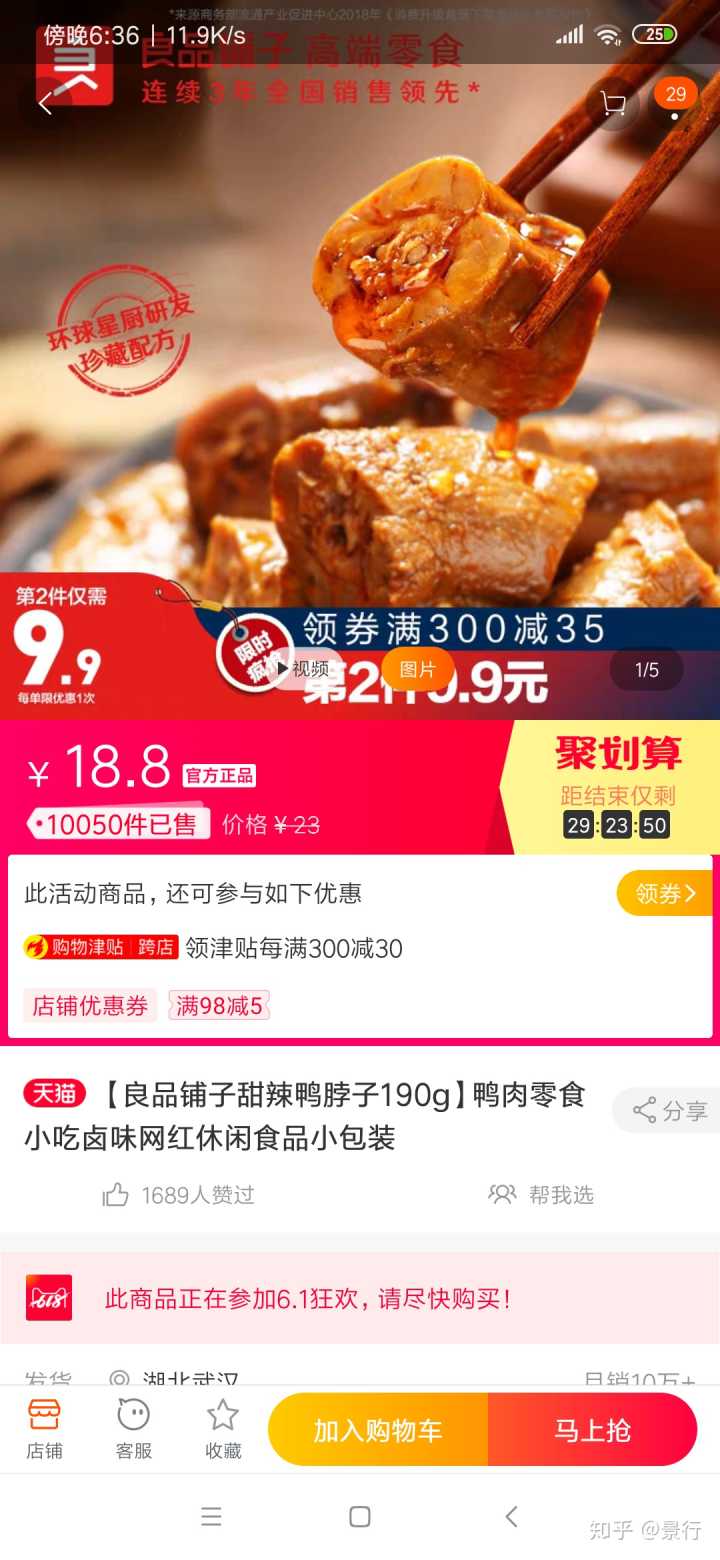This screenshot has height=1560, width=720.
Task: Add the product to 收藏 favorites
Action: pos(223,1429)
